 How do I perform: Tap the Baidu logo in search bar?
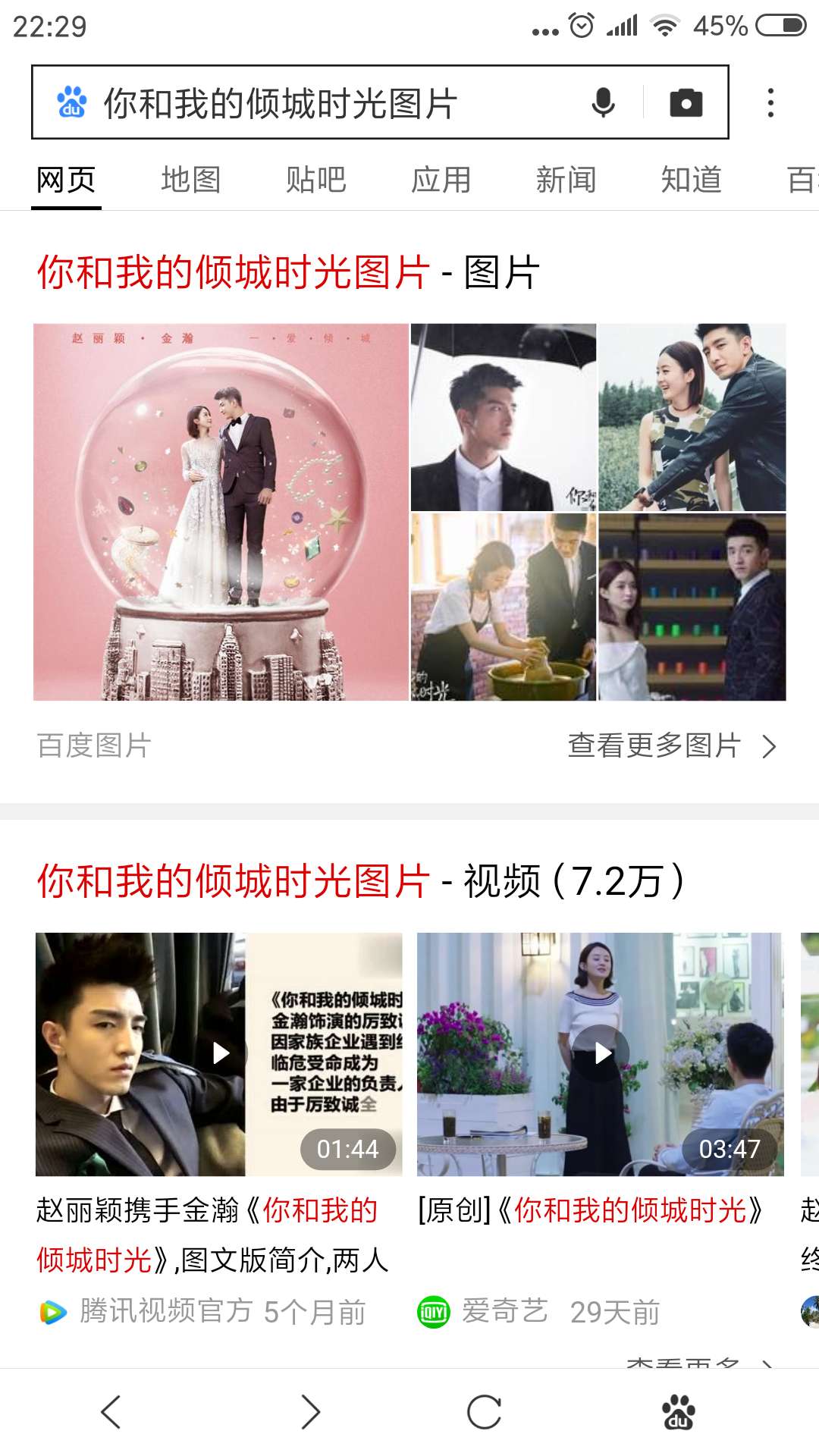71,102
